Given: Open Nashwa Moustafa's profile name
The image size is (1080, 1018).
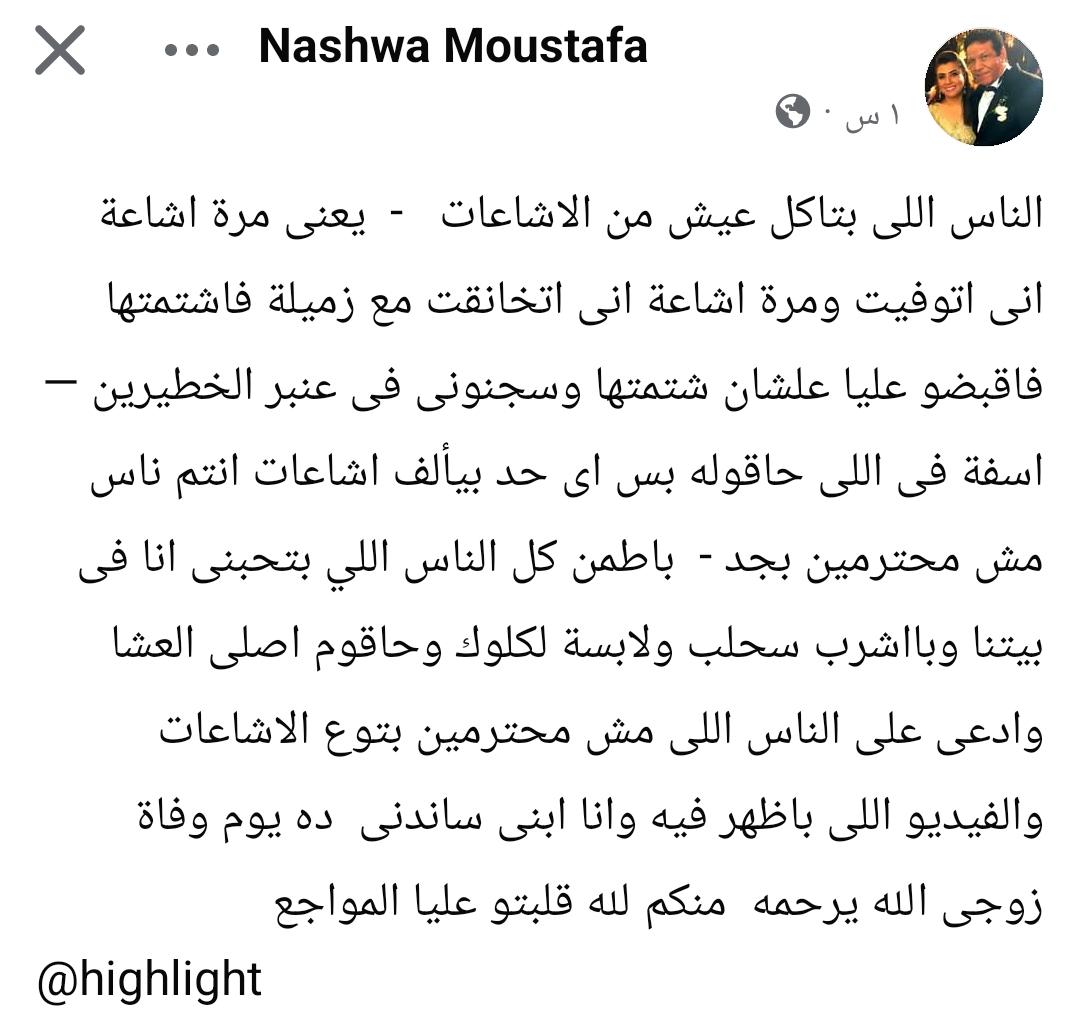Looking at the screenshot, I should pyautogui.click(x=453, y=47).
